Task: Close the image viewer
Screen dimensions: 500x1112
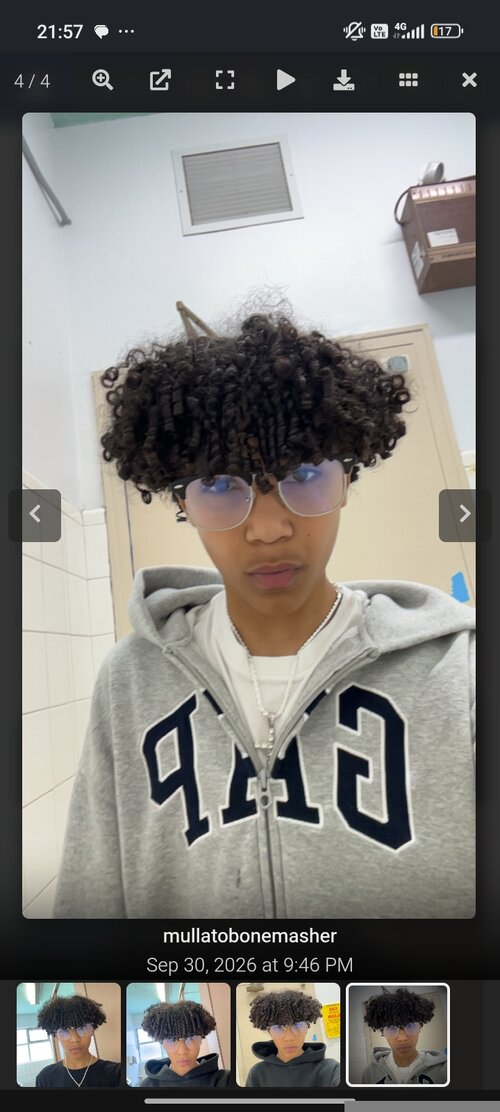Action: (470, 80)
